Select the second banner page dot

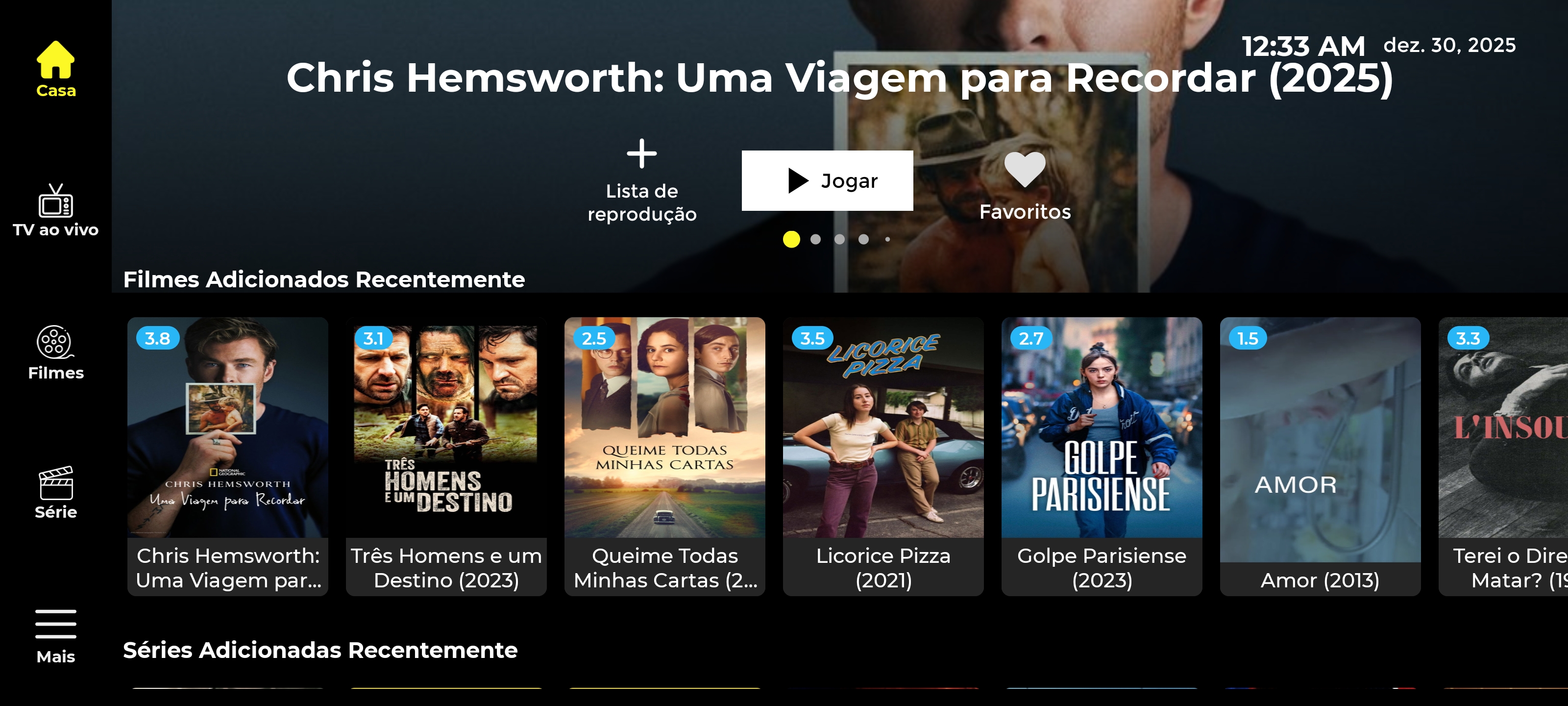[815, 239]
